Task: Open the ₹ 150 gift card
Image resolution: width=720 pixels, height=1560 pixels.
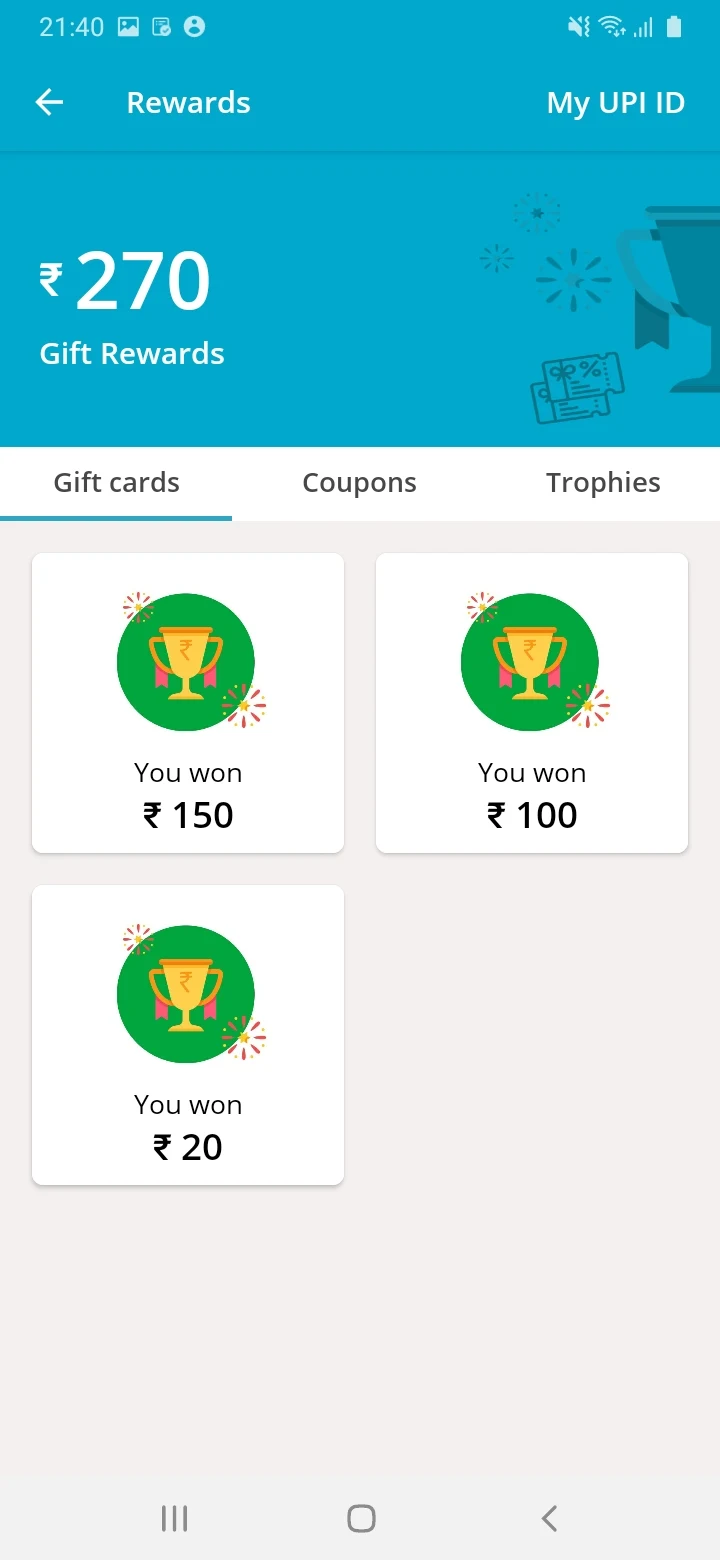Action: point(188,703)
